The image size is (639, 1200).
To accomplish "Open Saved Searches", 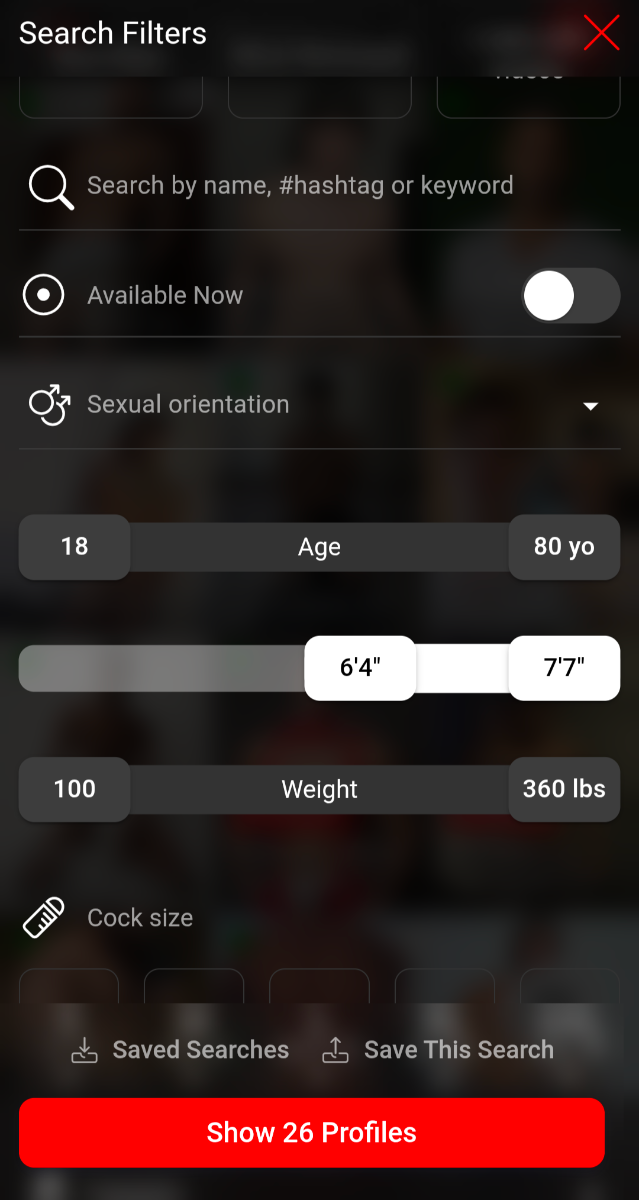I will coord(181,1050).
